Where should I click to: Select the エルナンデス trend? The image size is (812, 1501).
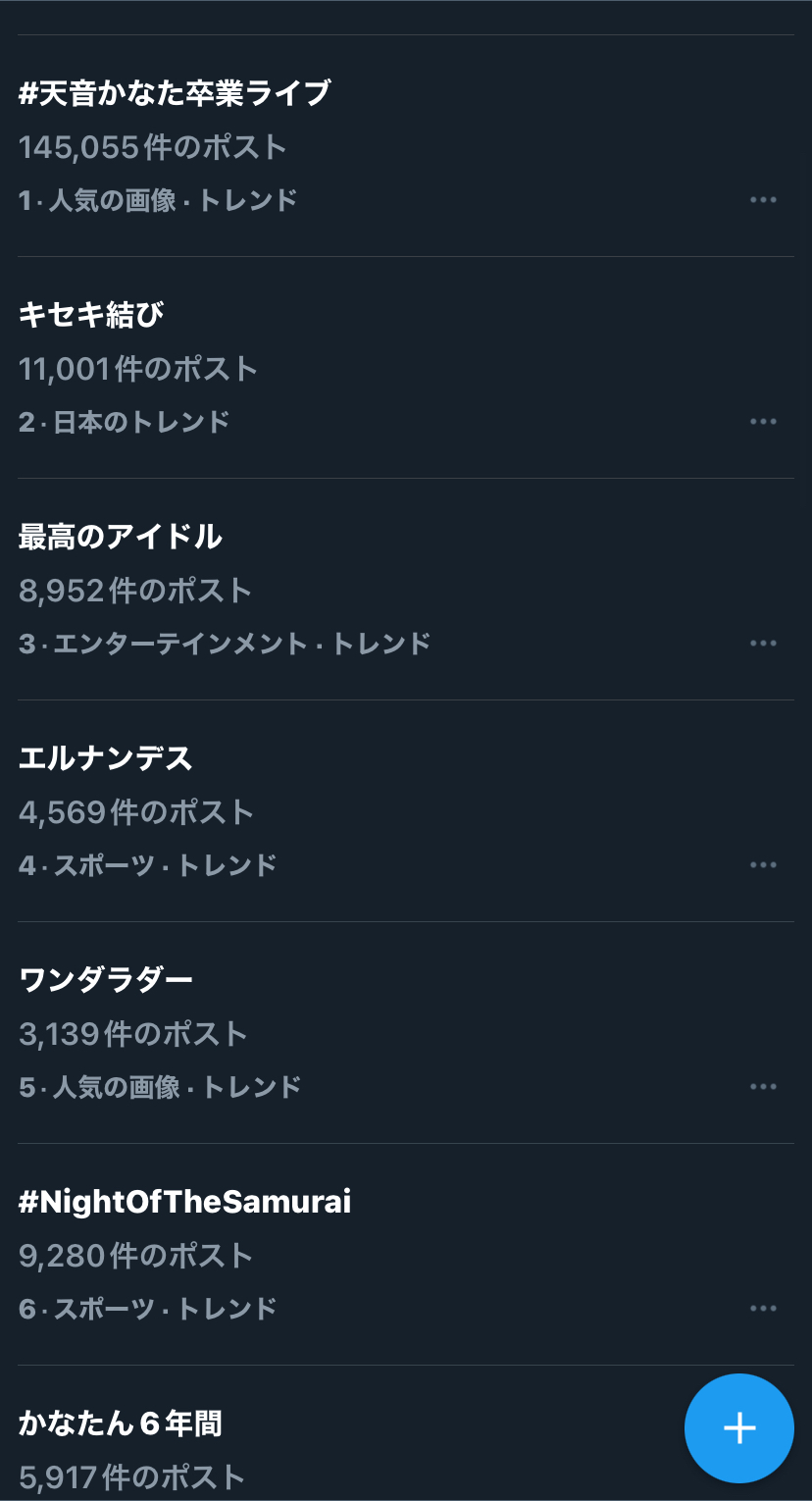click(106, 758)
